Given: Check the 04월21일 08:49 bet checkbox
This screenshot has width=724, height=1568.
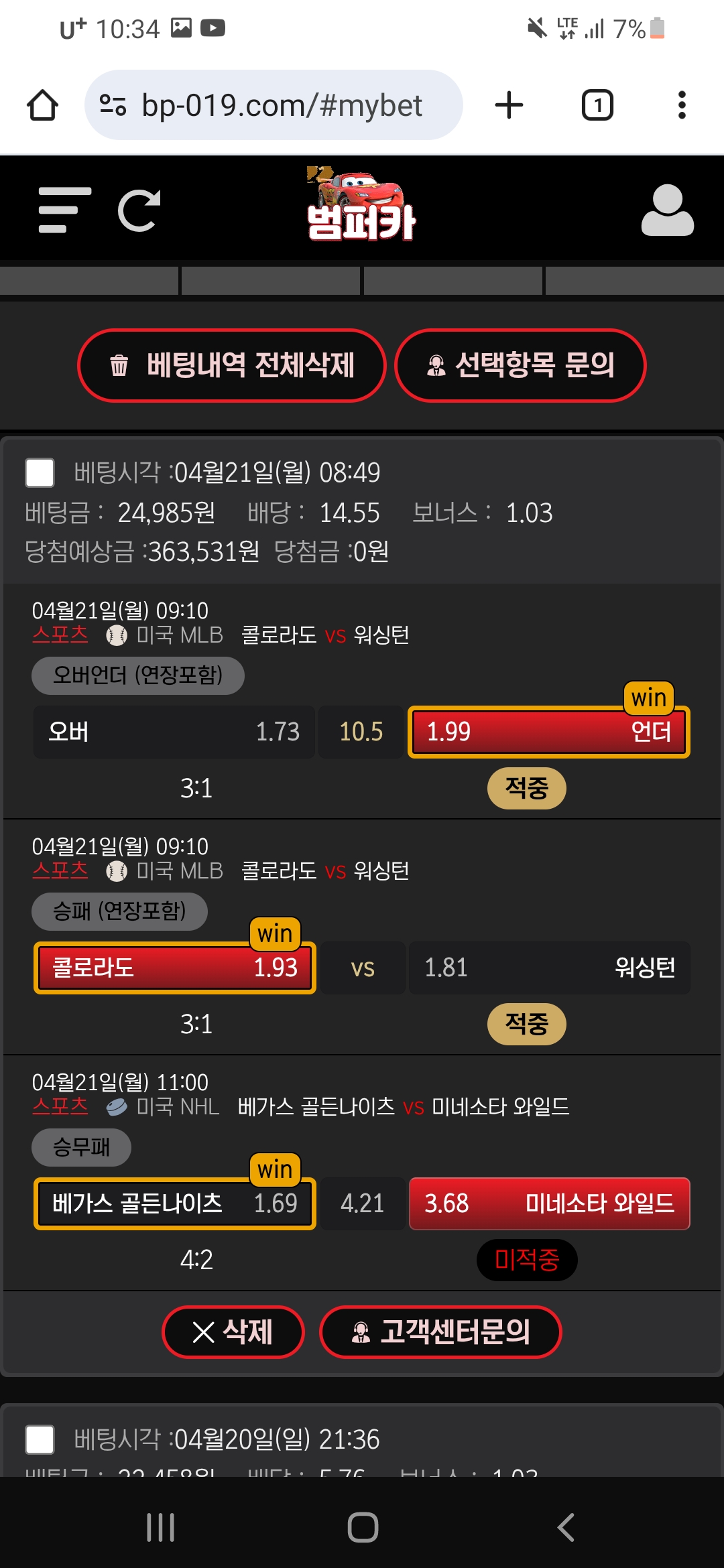Looking at the screenshot, I should [40, 472].
